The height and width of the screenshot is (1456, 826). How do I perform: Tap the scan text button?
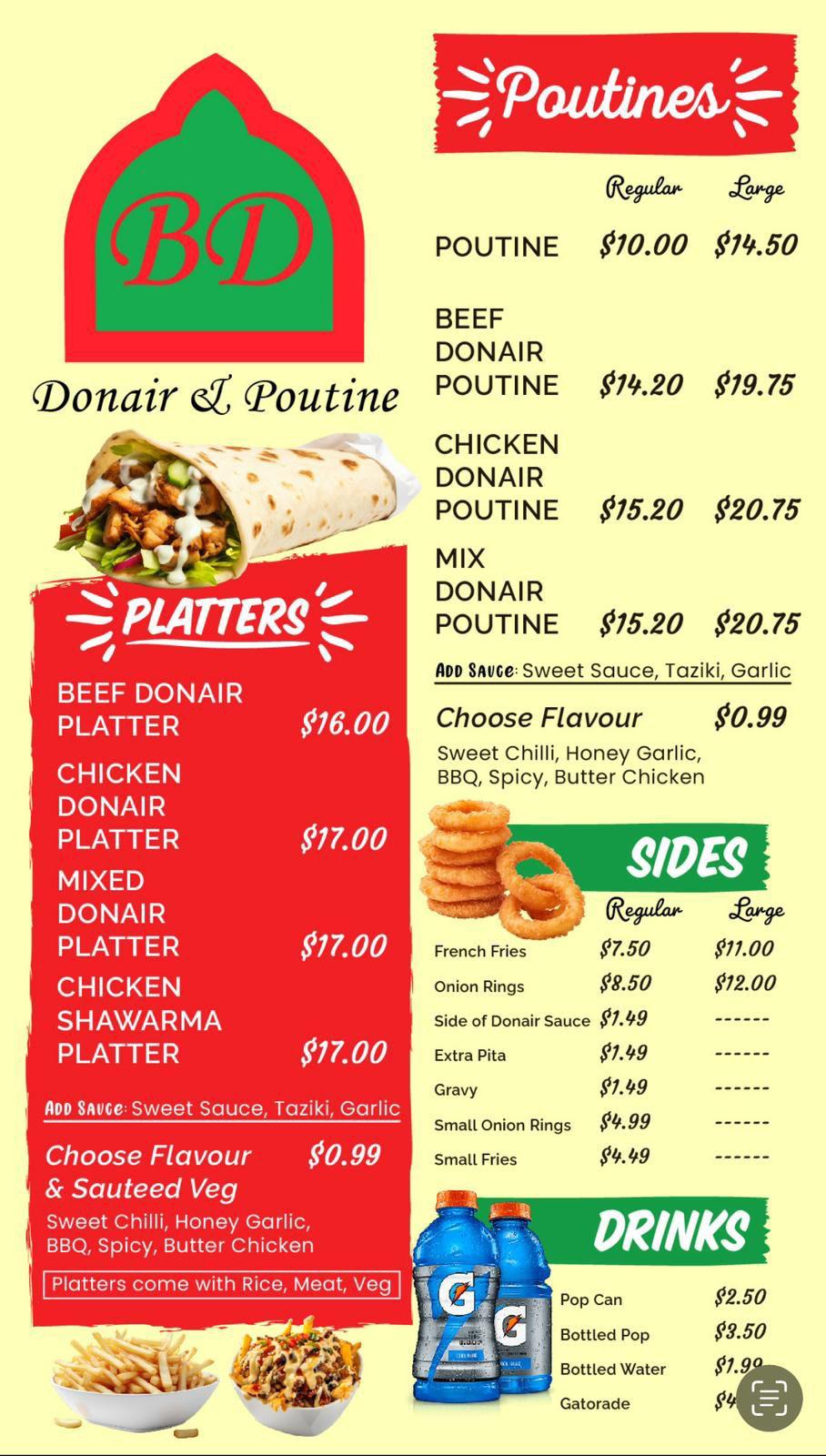tap(769, 1398)
